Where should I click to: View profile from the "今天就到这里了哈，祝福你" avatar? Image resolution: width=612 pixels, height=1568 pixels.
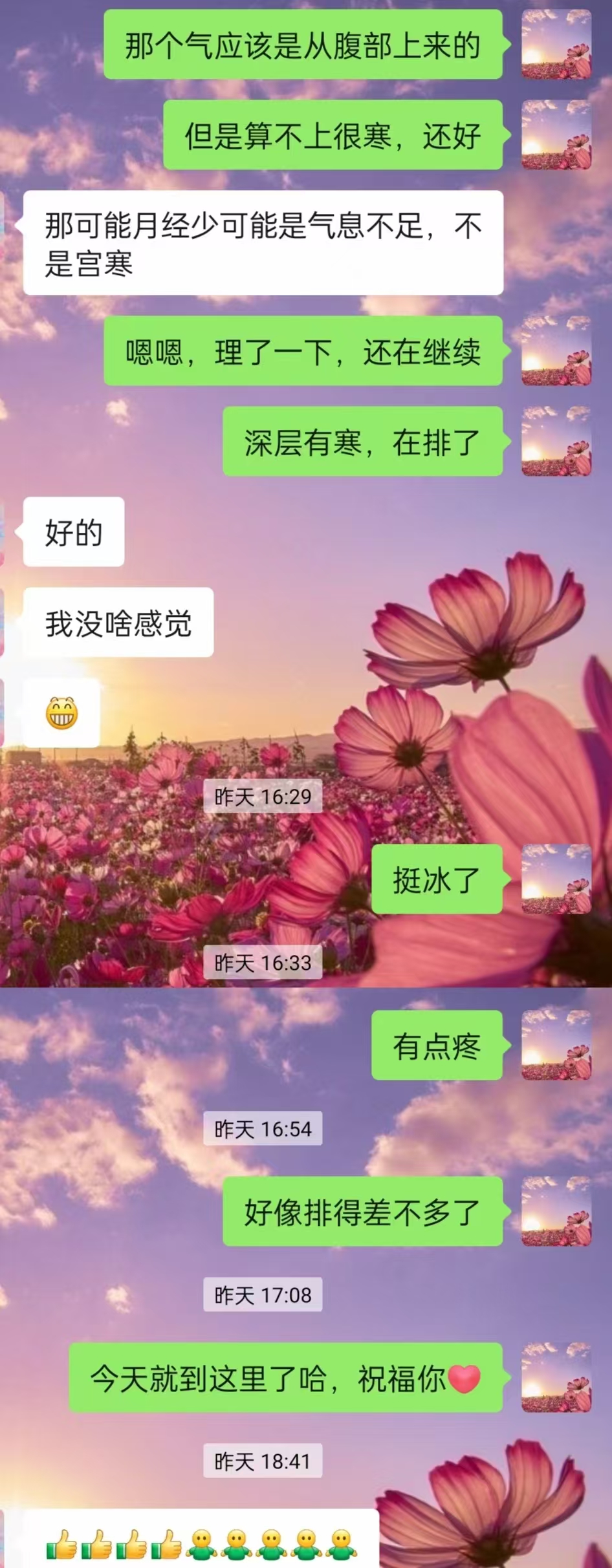coord(556,1378)
